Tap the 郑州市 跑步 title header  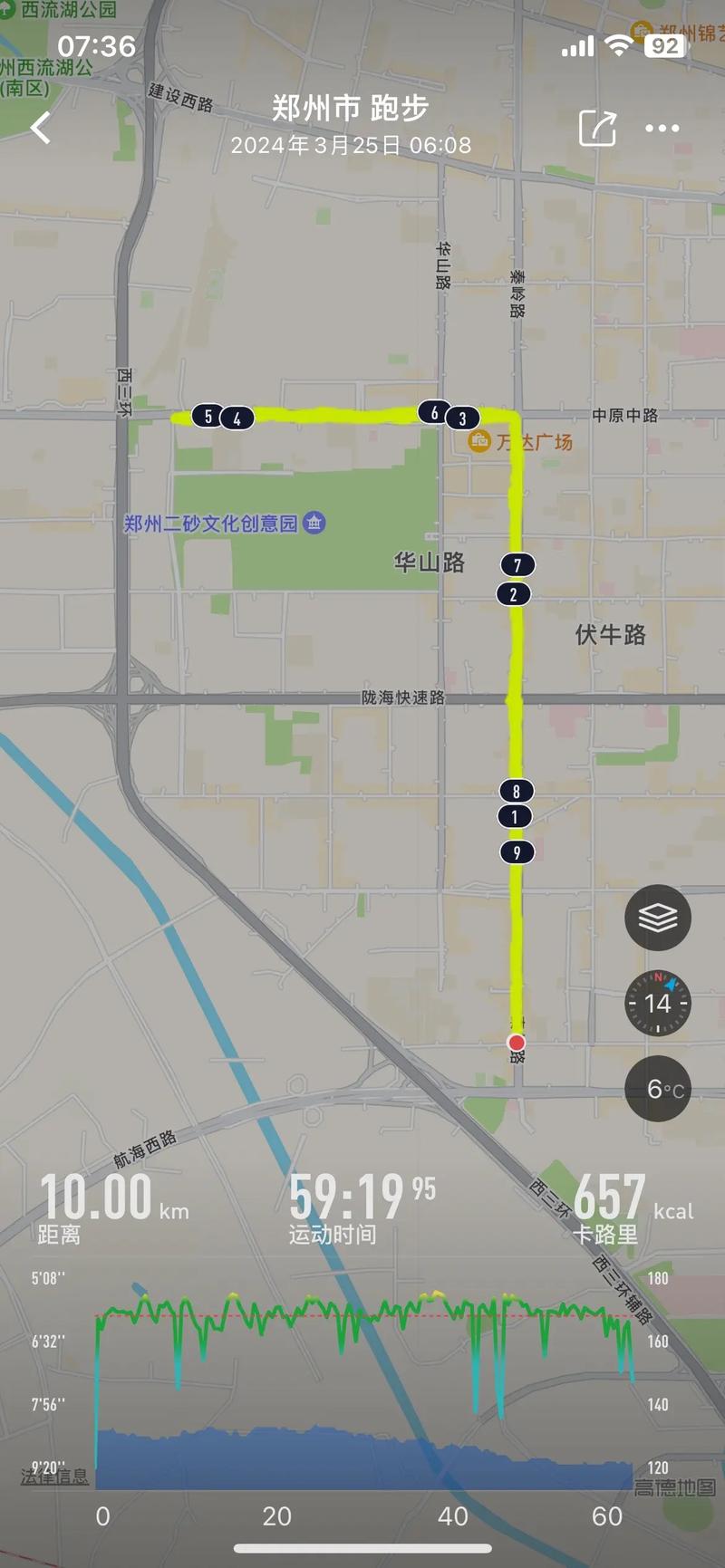point(352,107)
